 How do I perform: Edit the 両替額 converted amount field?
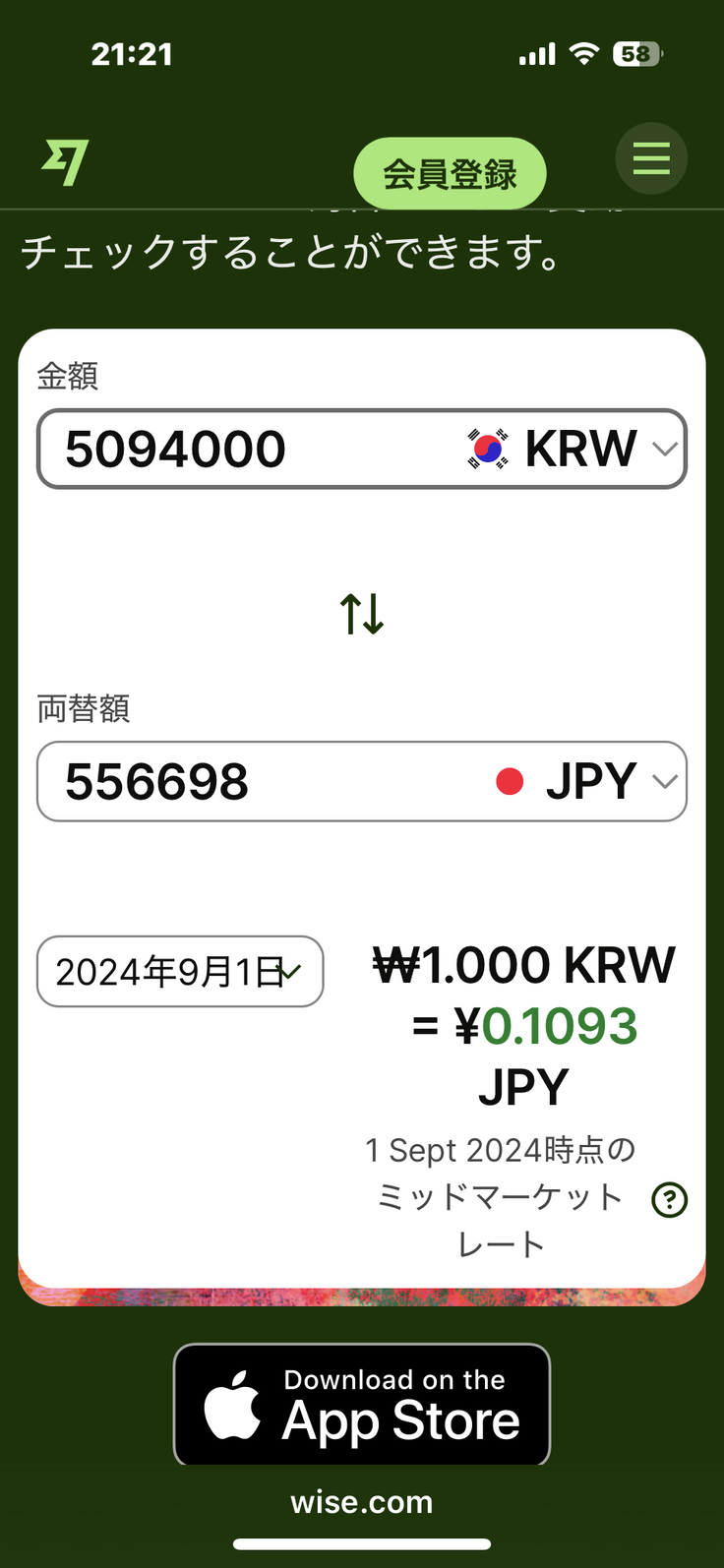click(246, 782)
